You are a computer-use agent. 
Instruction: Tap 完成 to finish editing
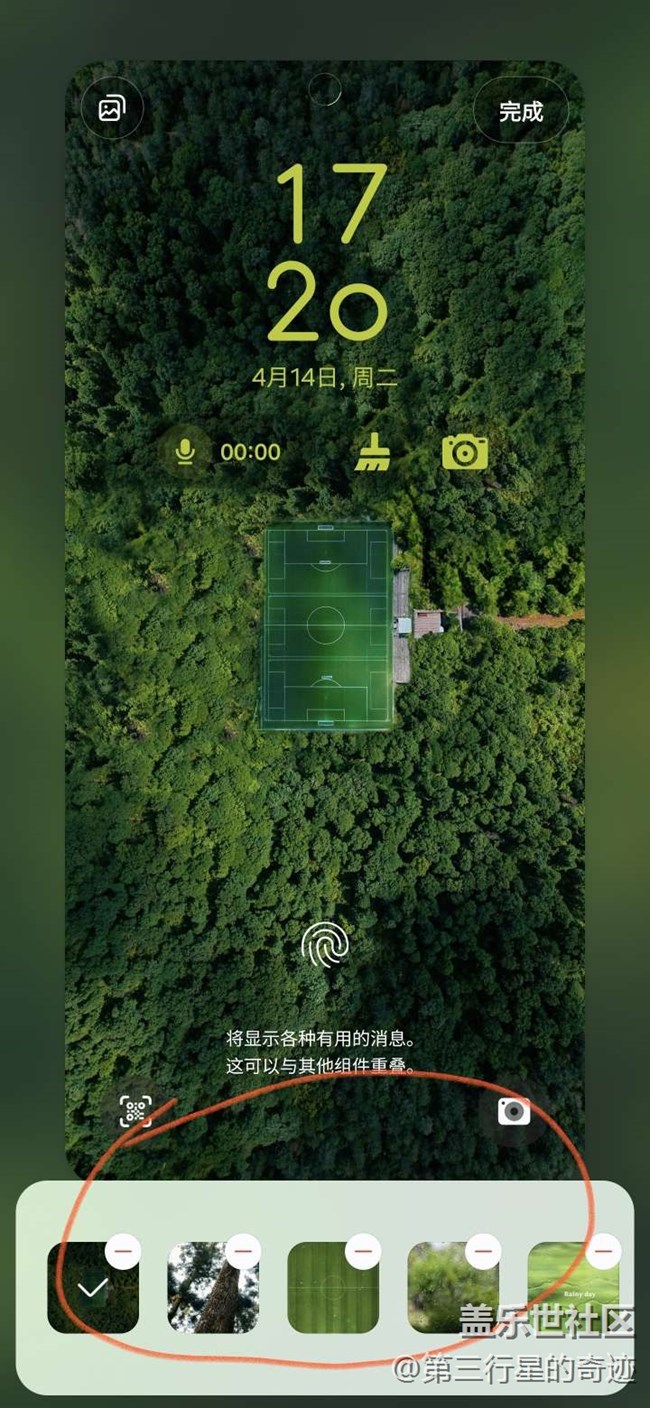520,111
